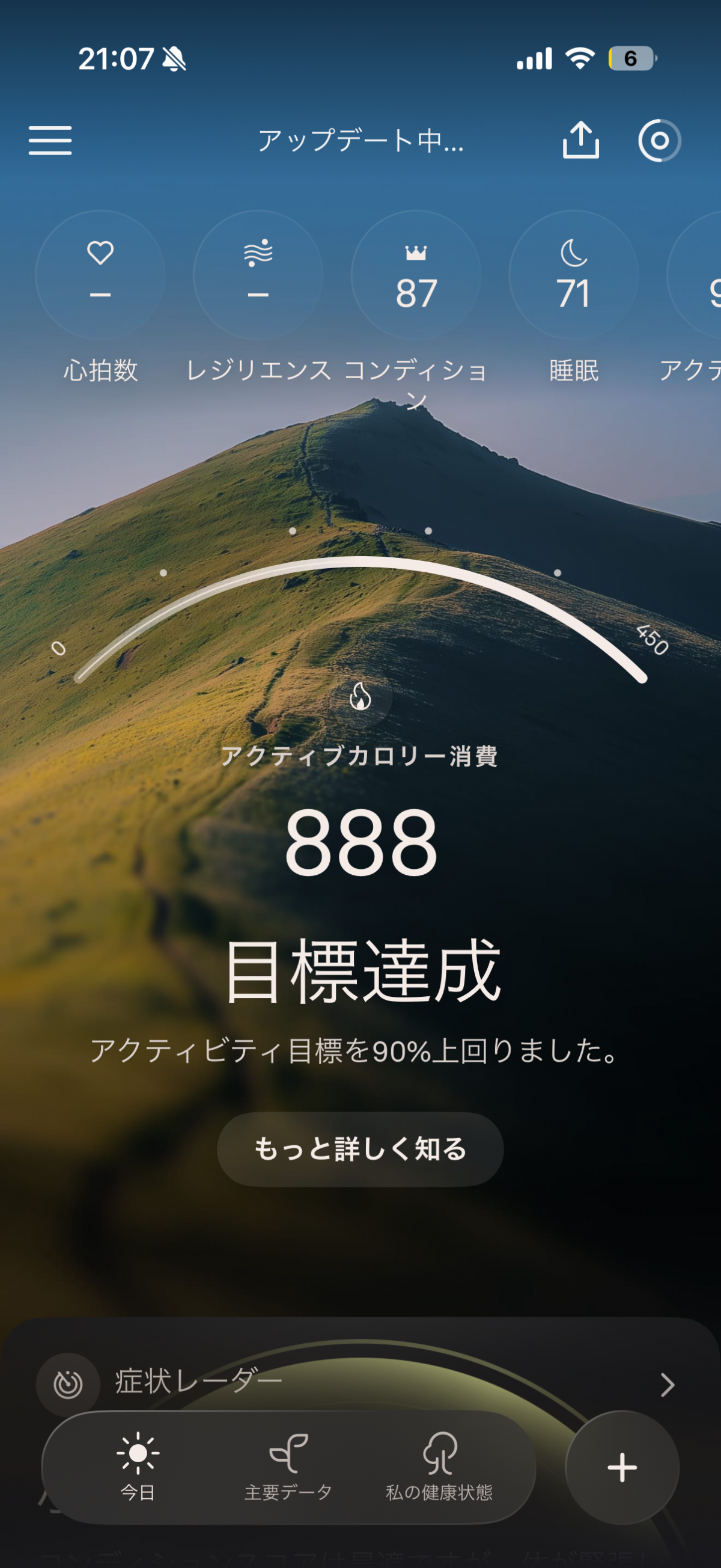The height and width of the screenshot is (1568, 721).
Task: Open the レジリエンス resilience circle
Action: pyautogui.click(x=258, y=275)
